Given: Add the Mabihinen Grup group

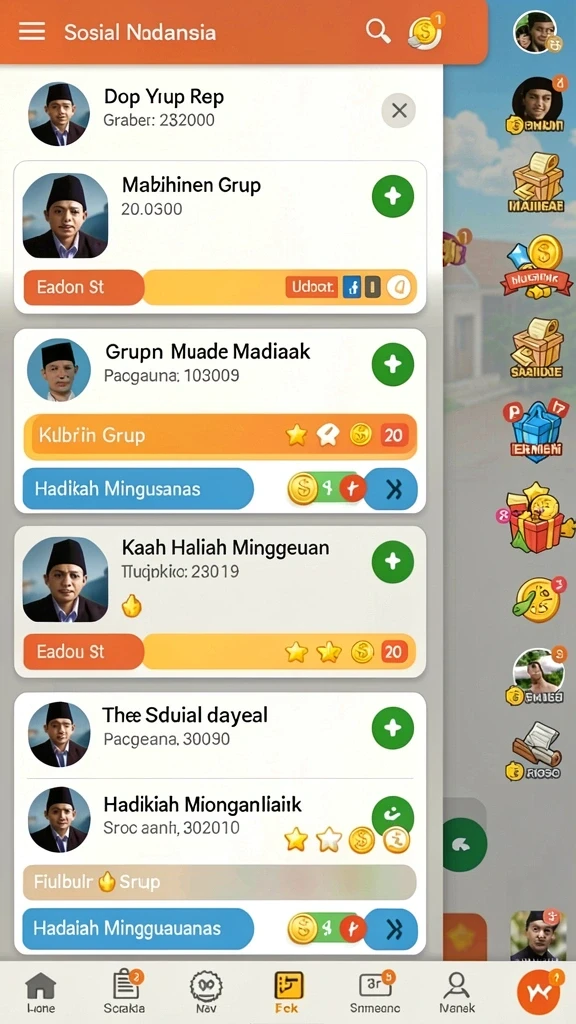Looking at the screenshot, I should tap(392, 196).
